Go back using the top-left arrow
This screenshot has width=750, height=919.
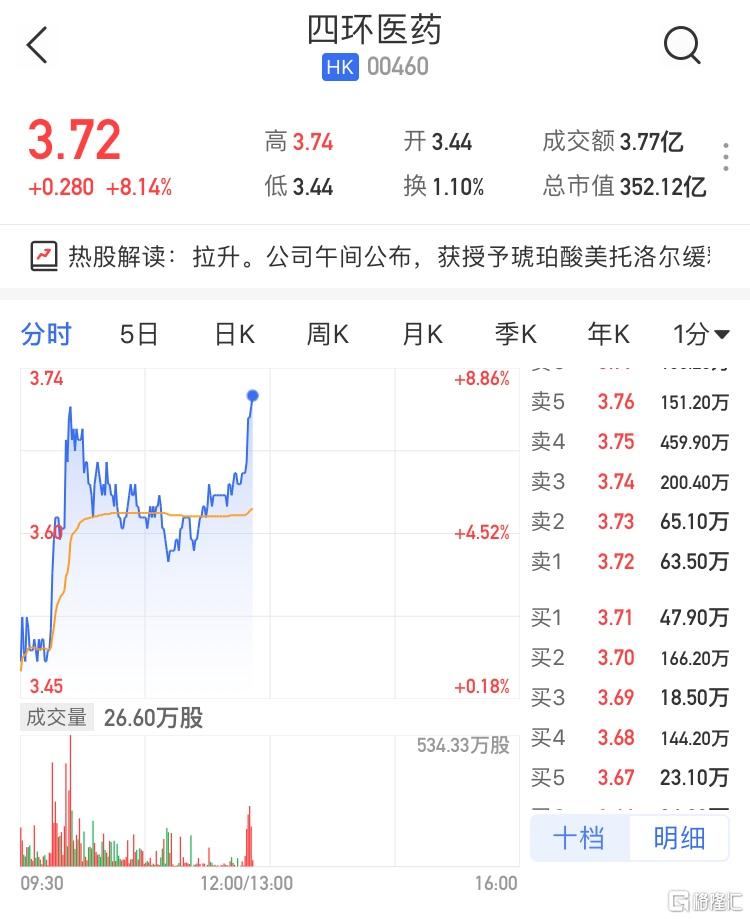tap(37, 46)
